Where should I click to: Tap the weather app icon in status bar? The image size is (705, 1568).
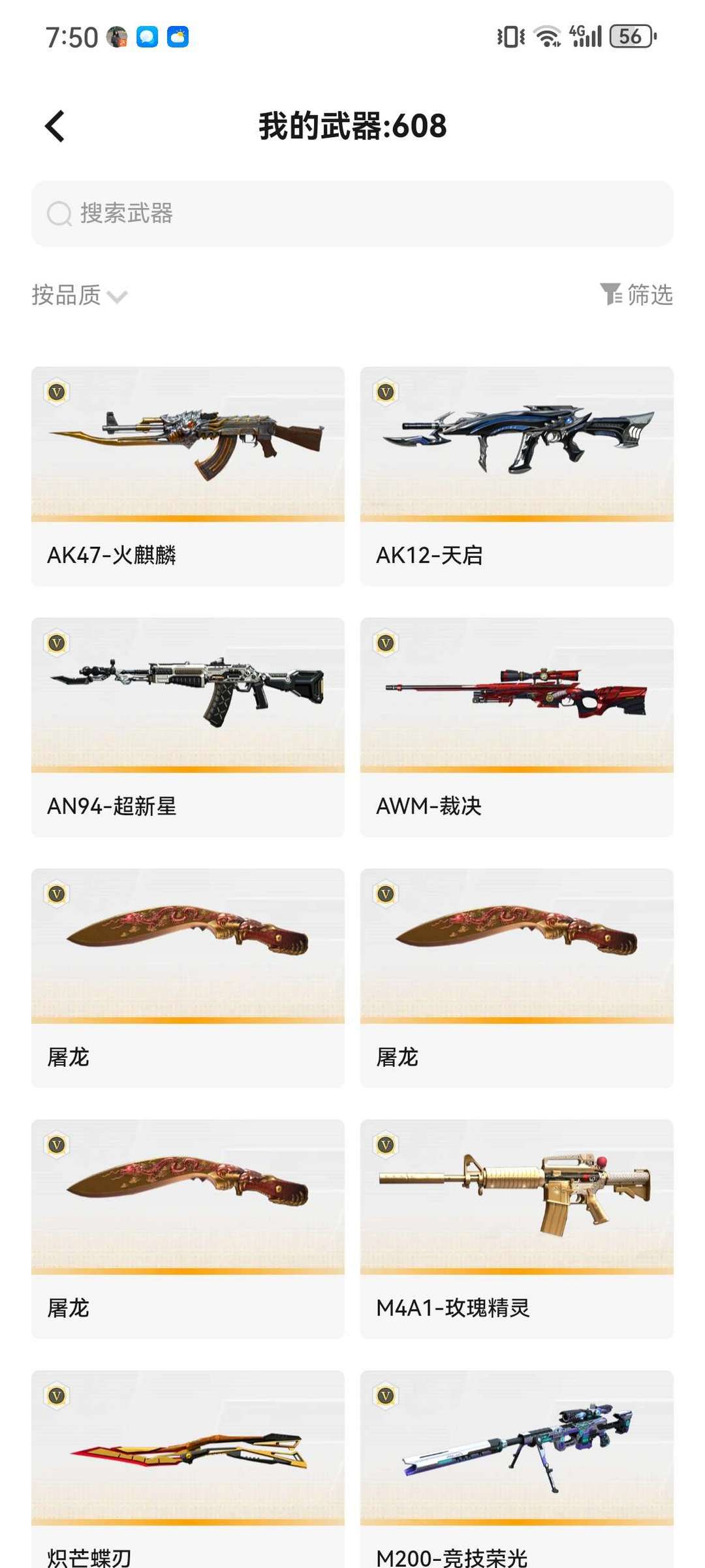[x=178, y=37]
